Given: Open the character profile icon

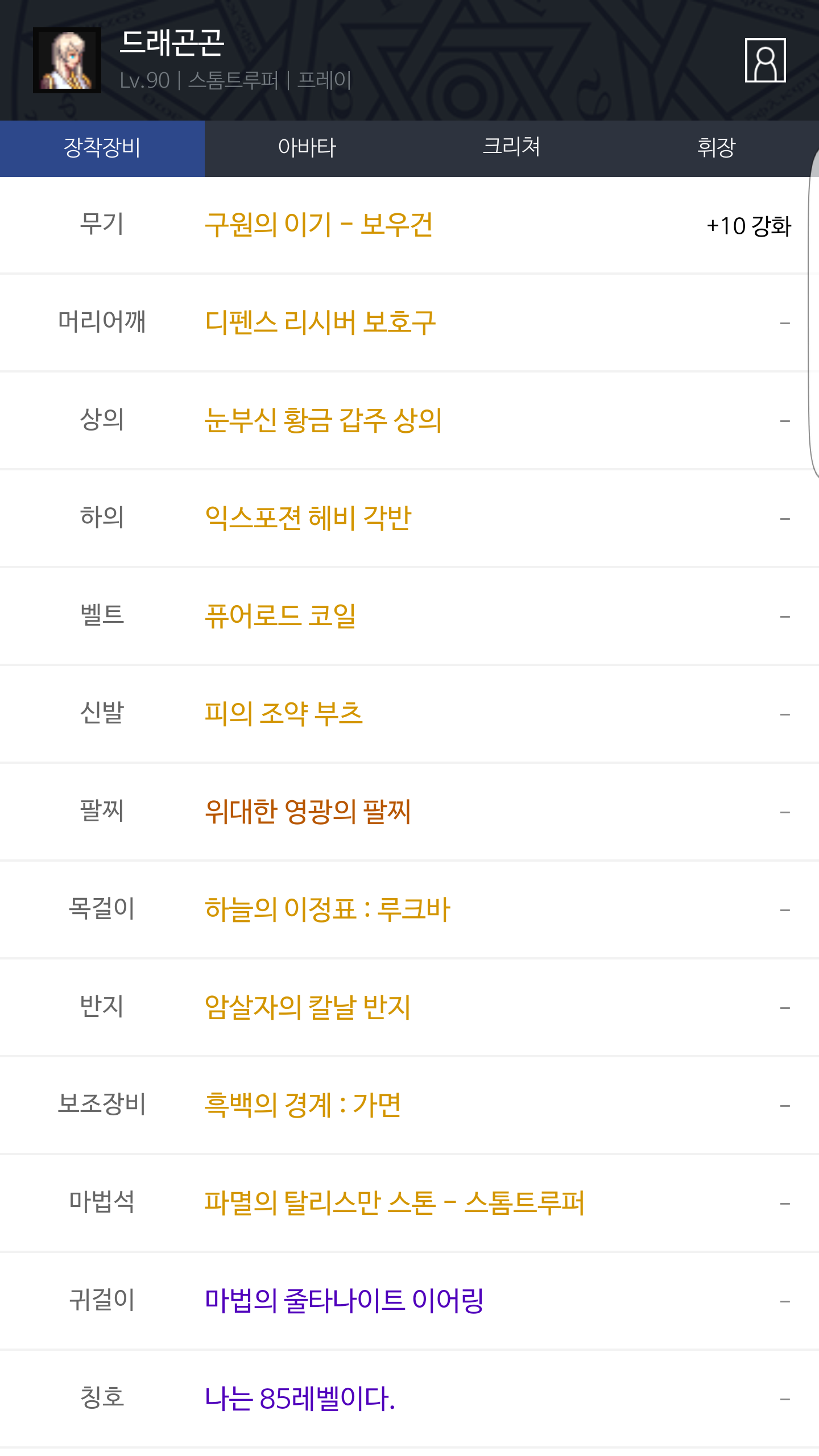Looking at the screenshot, I should [x=765, y=60].
